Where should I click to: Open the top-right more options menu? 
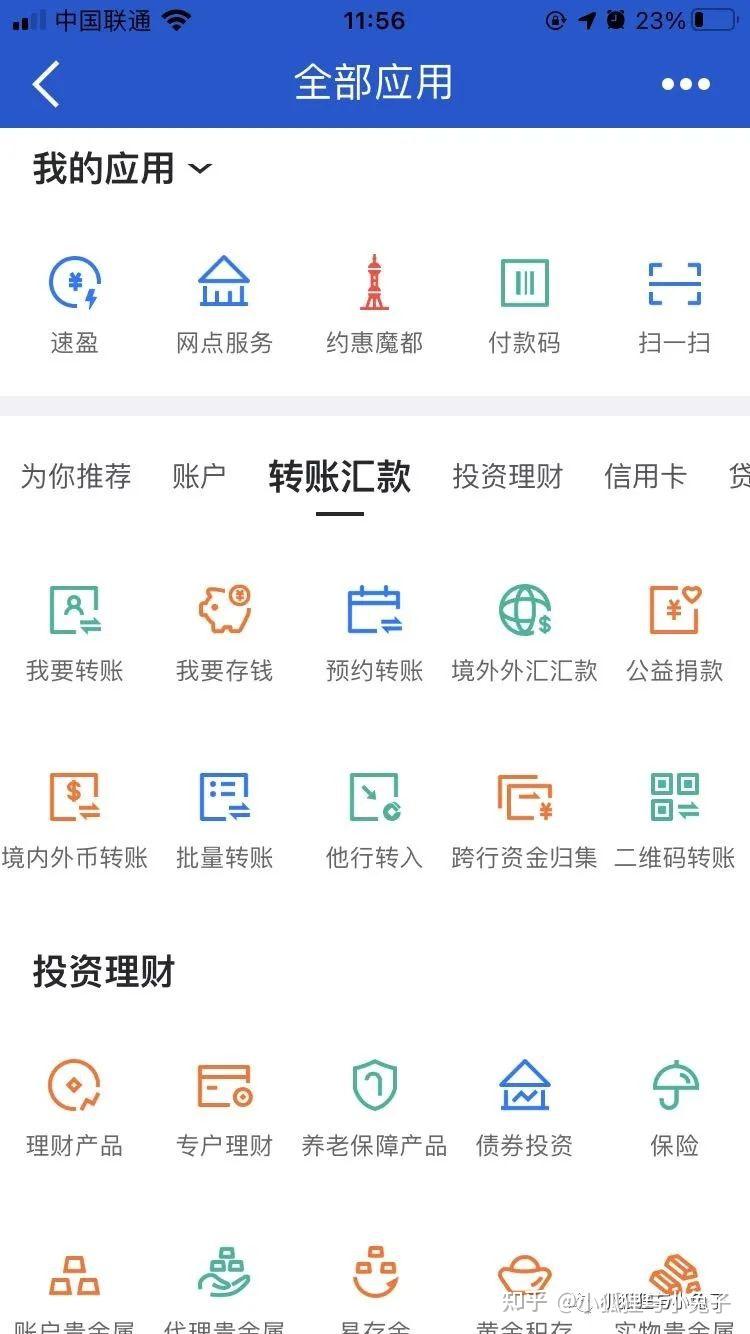(x=684, y=83)
